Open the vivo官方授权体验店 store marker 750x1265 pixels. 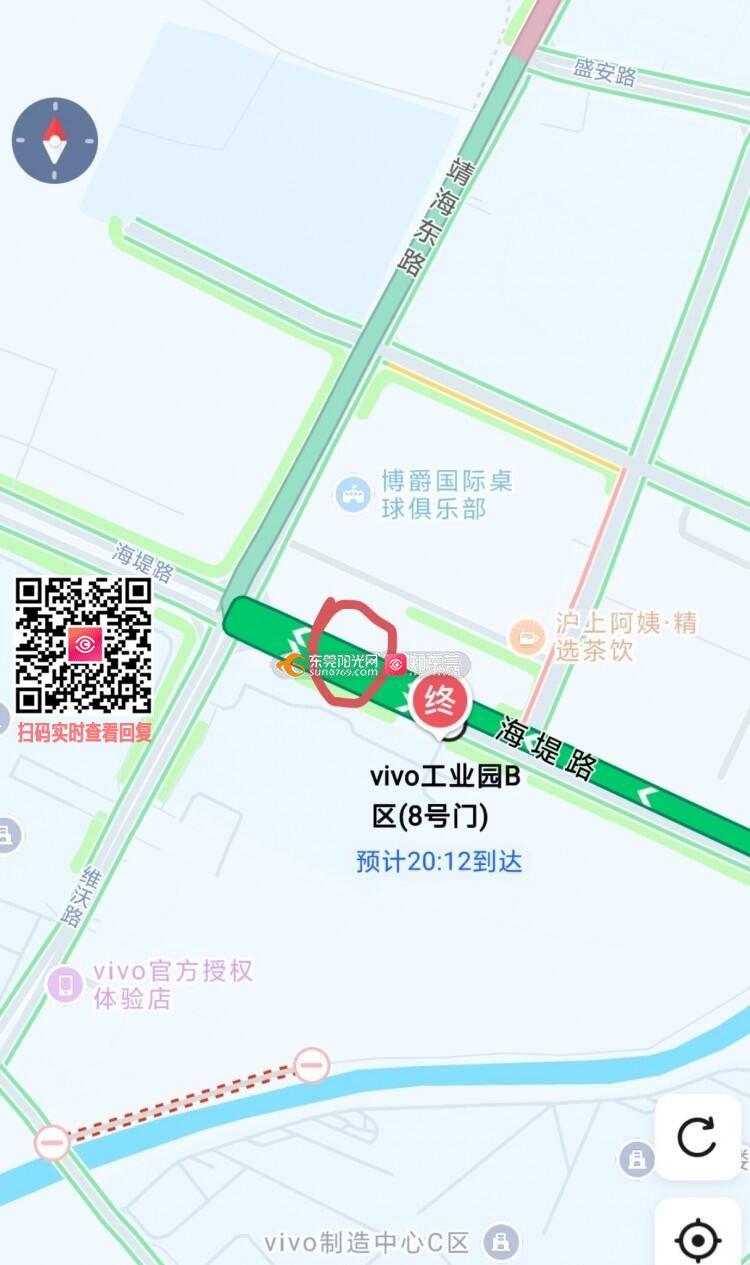click(x=65, y=984)
